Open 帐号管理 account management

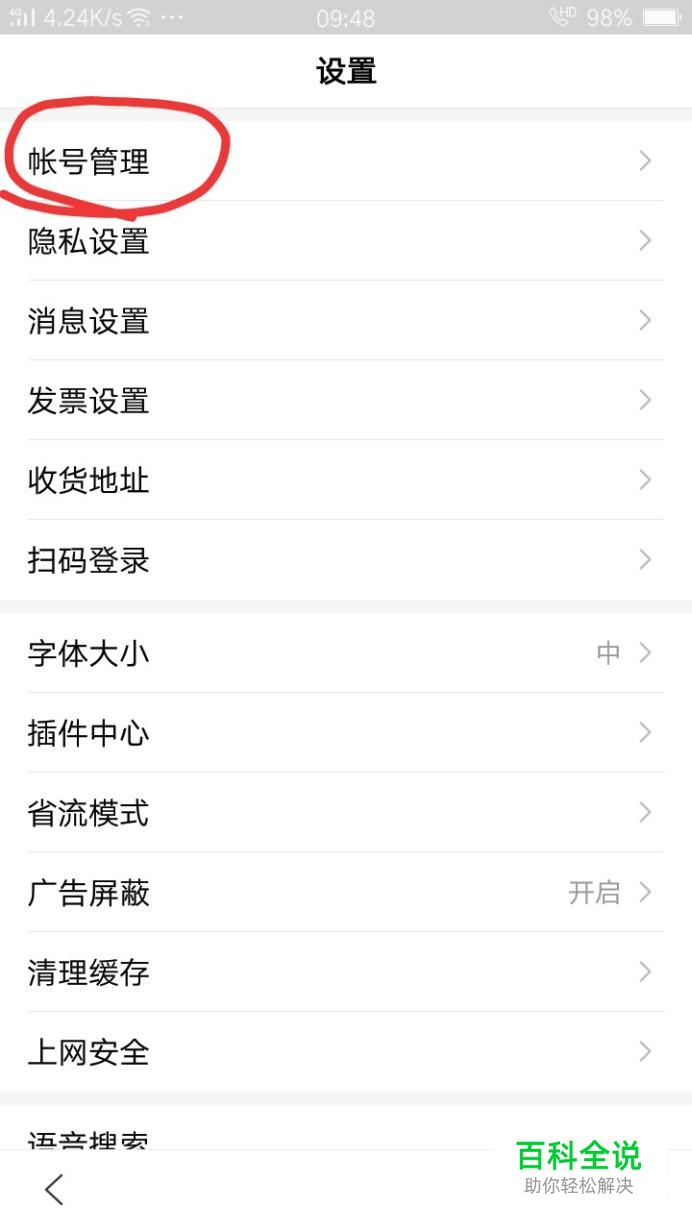[346, 161]
